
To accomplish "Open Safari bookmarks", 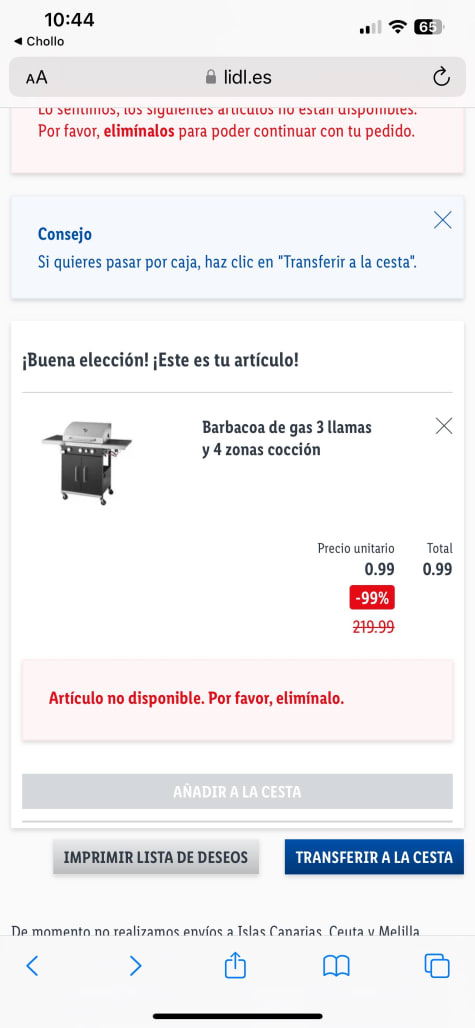I will [x=336, y=966].
